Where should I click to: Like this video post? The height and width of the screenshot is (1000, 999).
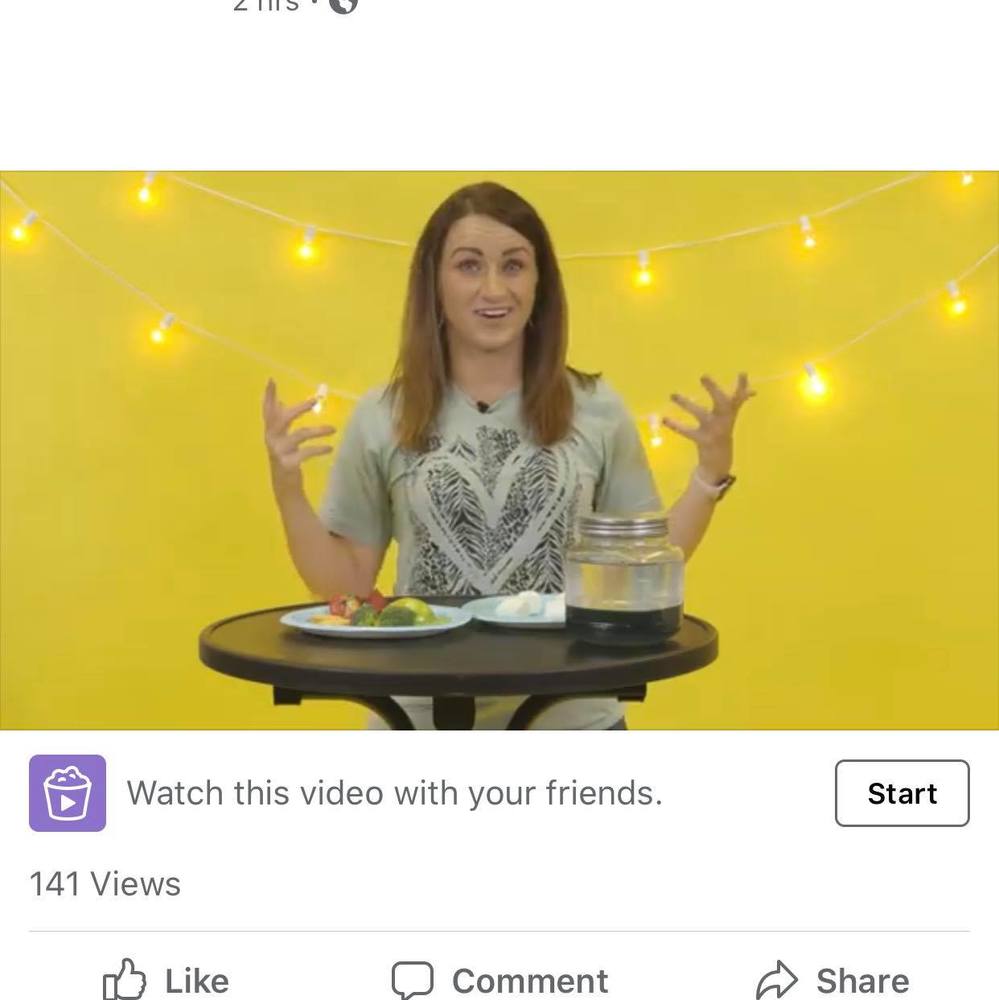(166, 979)
